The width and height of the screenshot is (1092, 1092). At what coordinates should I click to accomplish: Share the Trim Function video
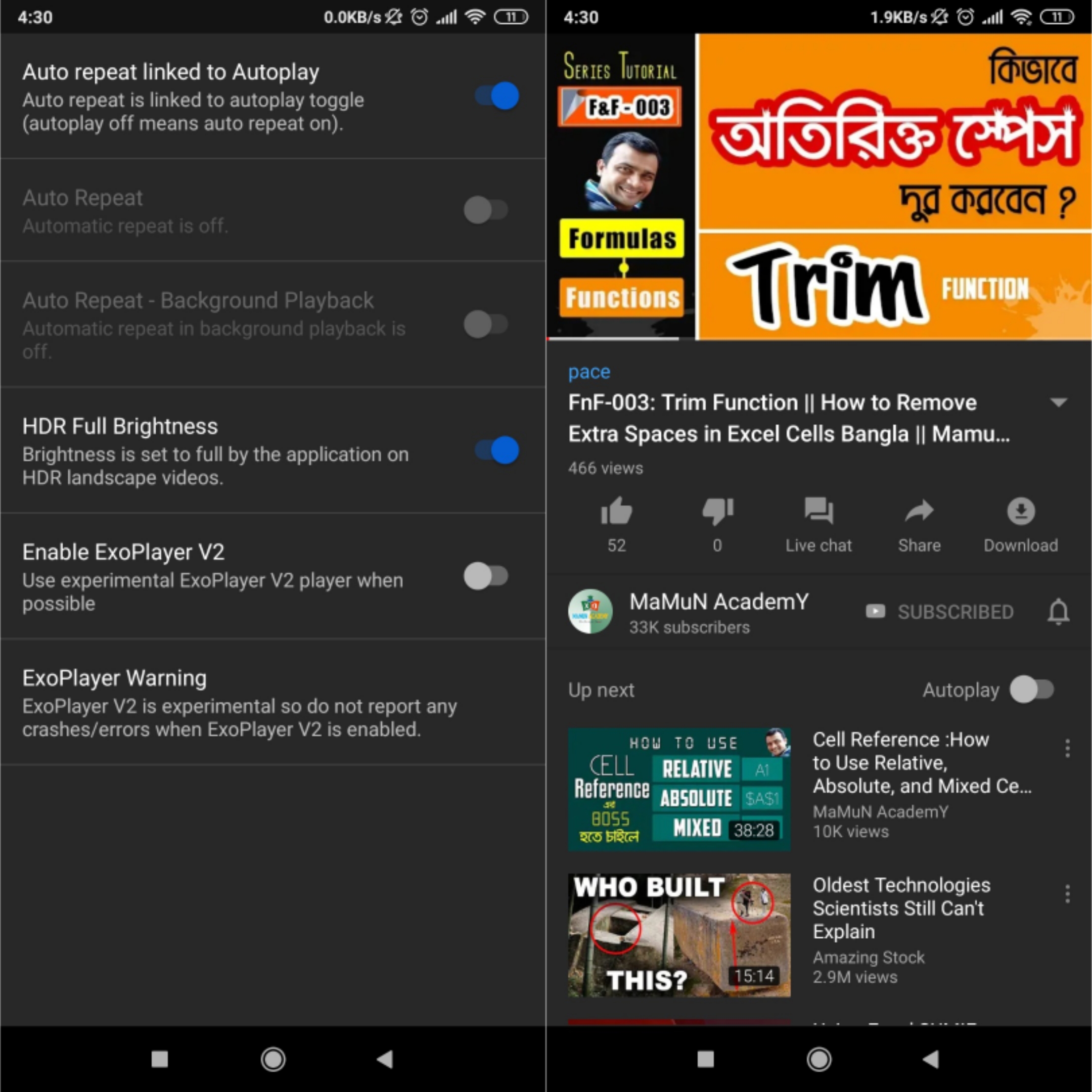click(x=919, y=523)
